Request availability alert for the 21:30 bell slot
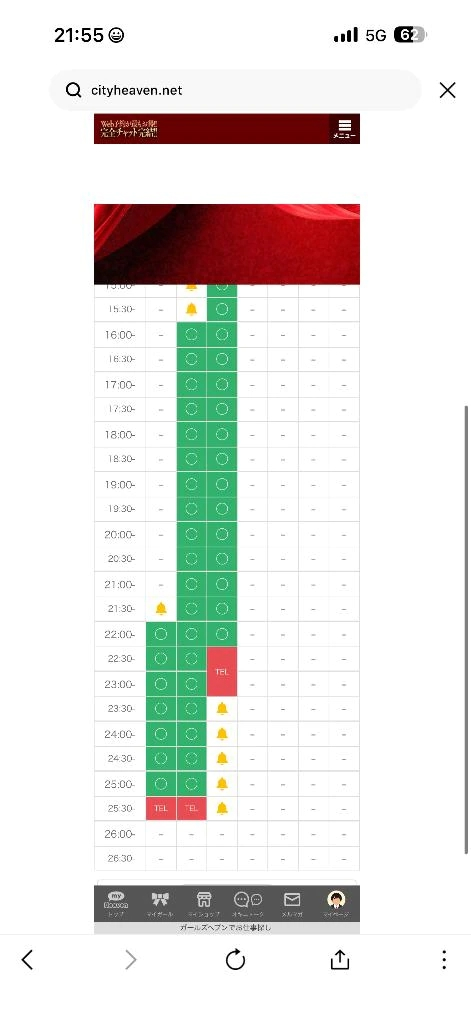Screen dimensions: 471x1024 161,609
